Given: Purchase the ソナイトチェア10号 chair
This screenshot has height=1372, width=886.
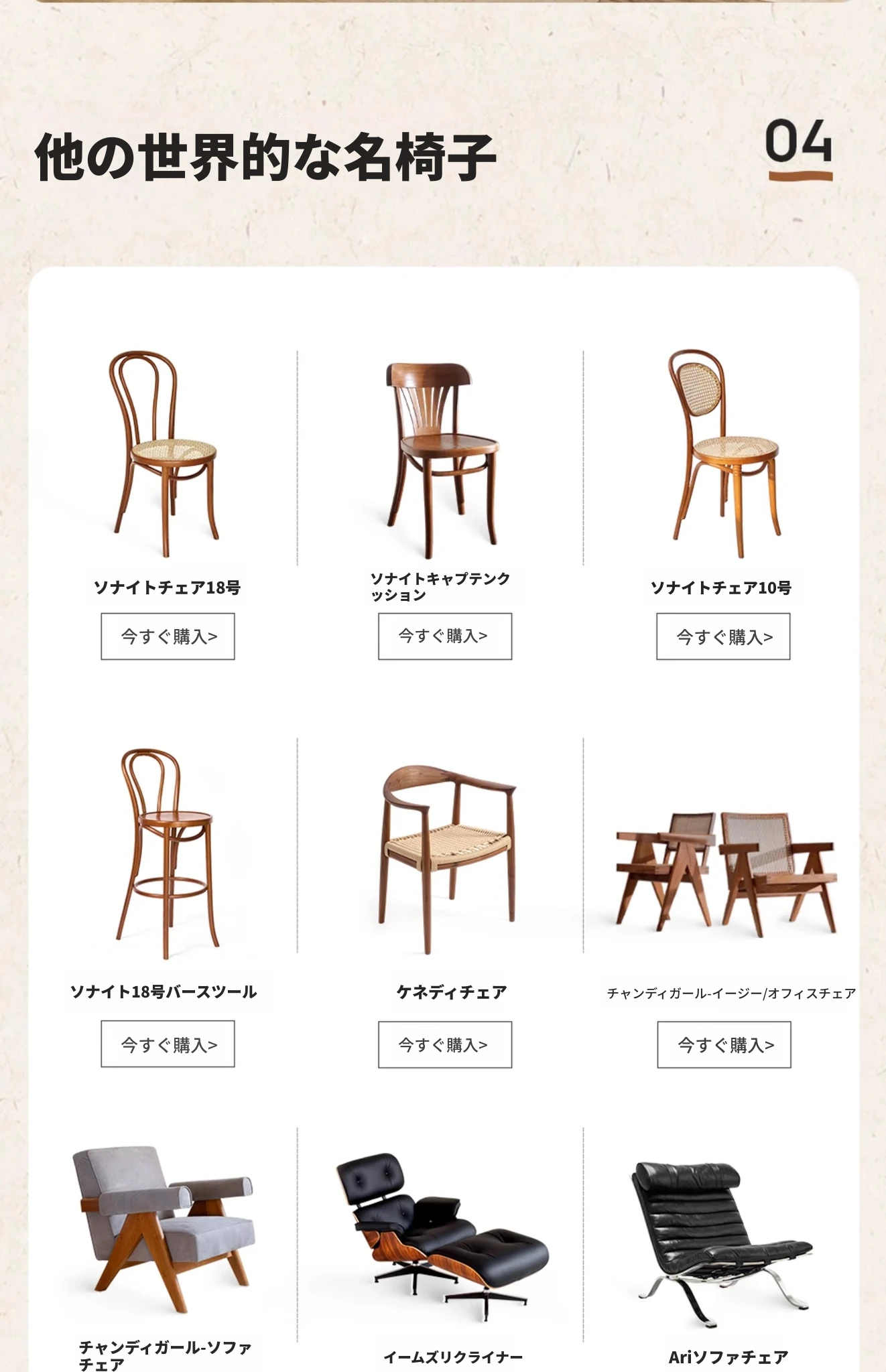Looking at the screenshot, I should coord(722,636).
